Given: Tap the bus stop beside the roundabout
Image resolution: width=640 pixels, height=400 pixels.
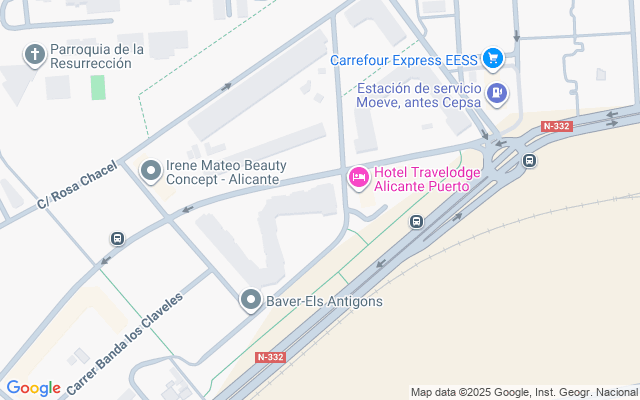Looking at the screenshot, I should (x=529, y=160).
